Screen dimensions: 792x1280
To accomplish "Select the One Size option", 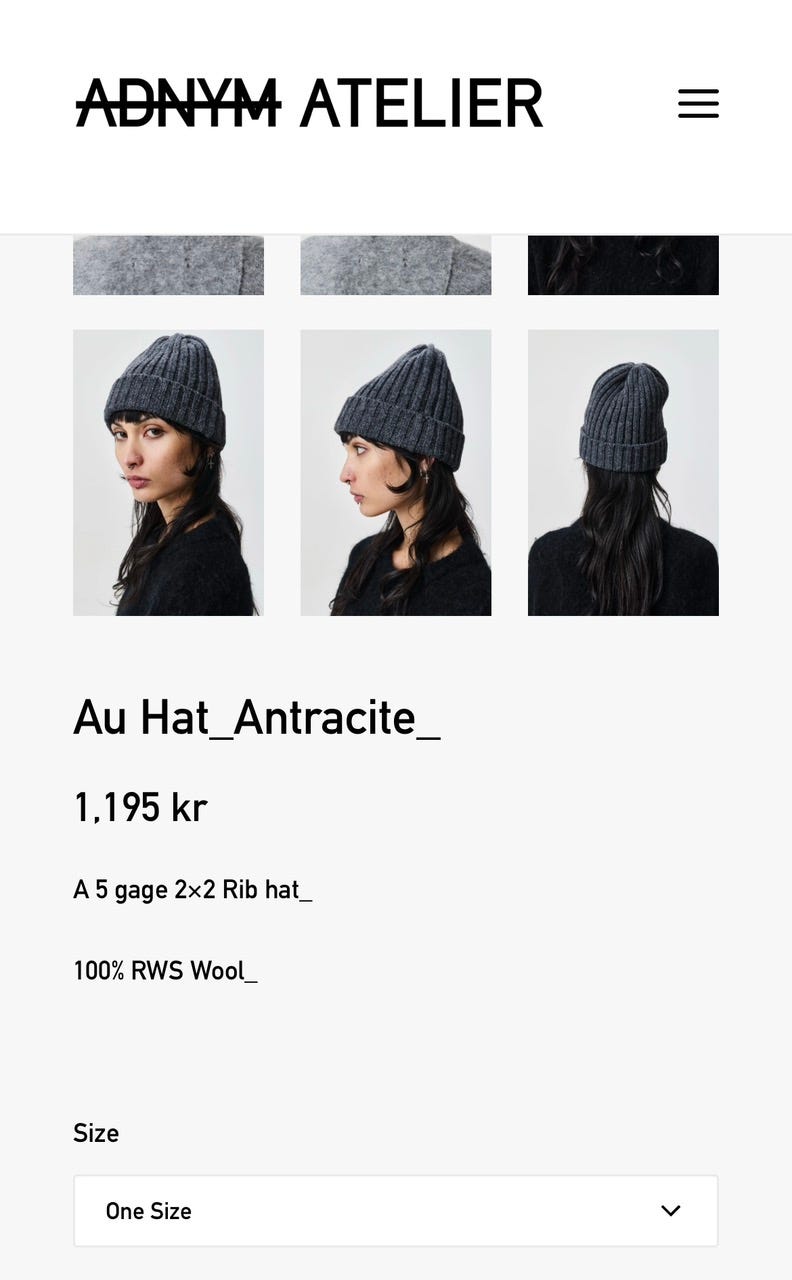I will [148, 1210].
